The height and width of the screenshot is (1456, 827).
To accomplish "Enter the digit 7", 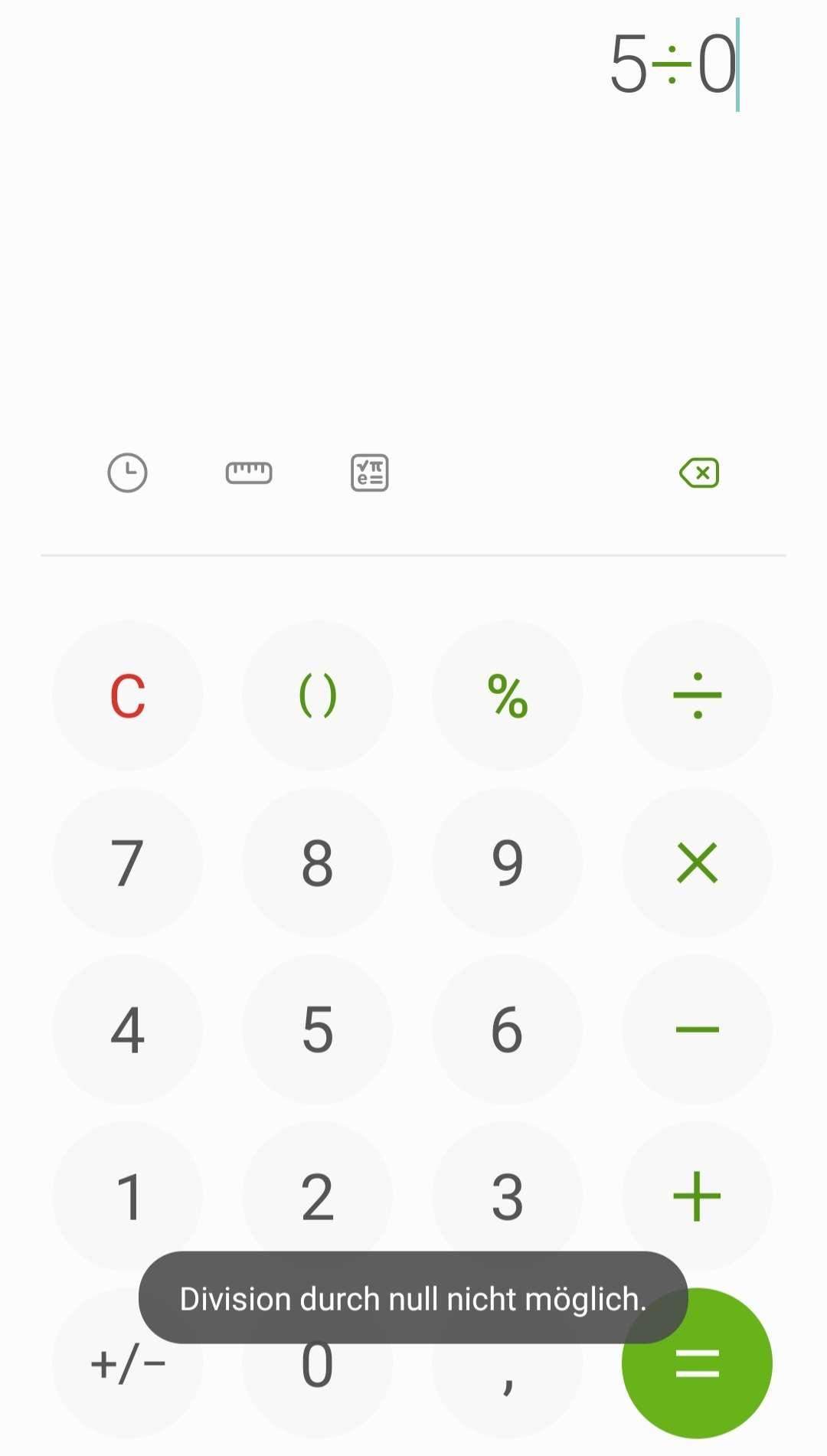I will (x=128, y=863).
